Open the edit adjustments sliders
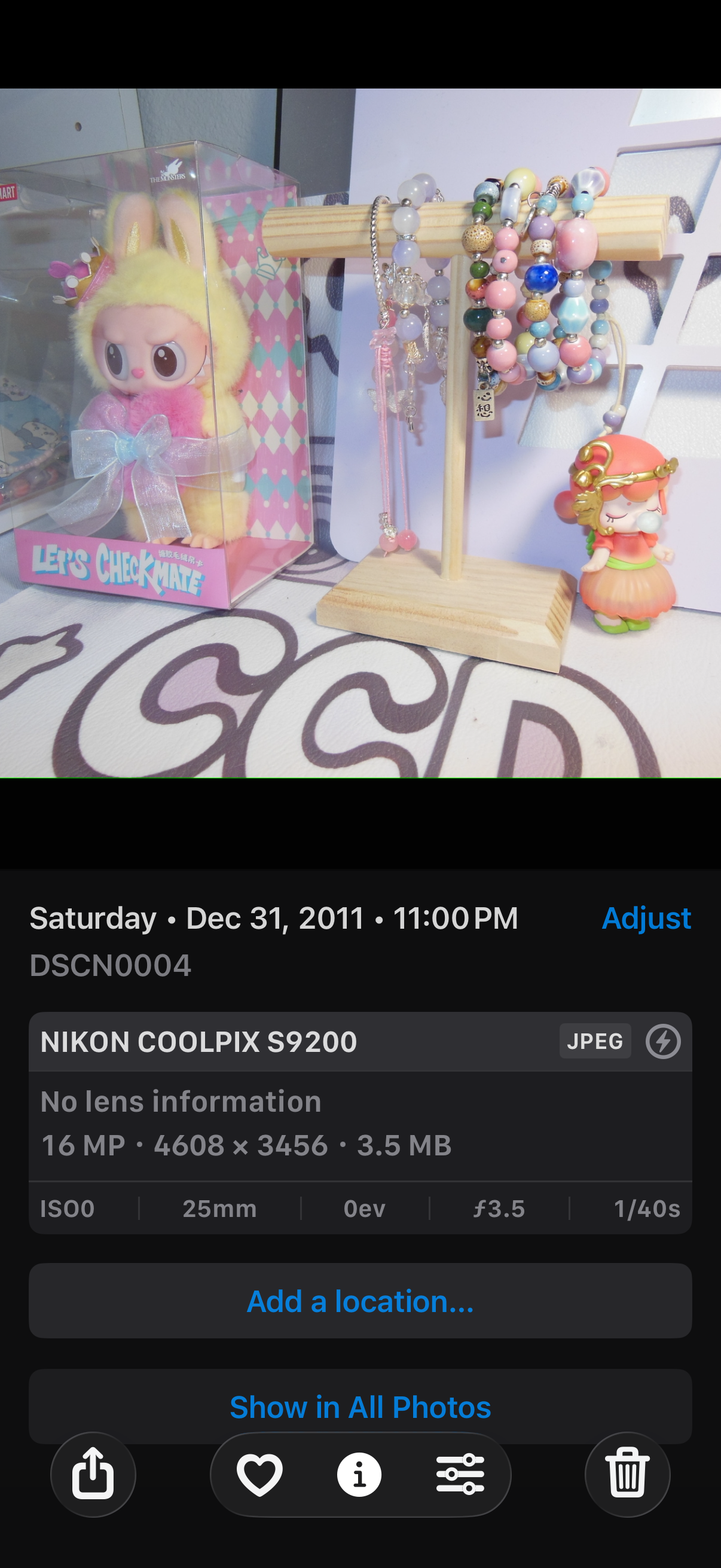The width and height of the screenshot is (721, 1568). [460, 1474]
